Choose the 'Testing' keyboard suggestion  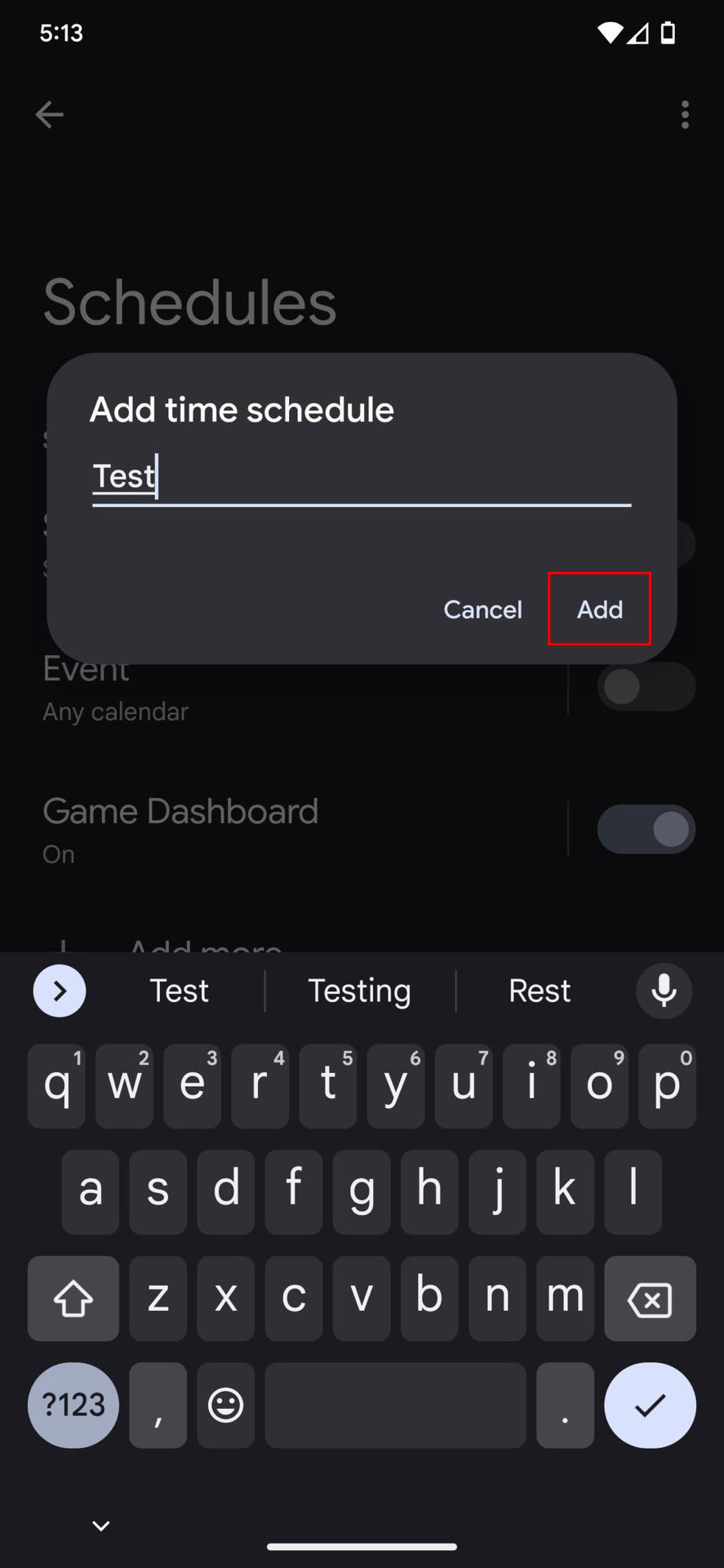359,991
